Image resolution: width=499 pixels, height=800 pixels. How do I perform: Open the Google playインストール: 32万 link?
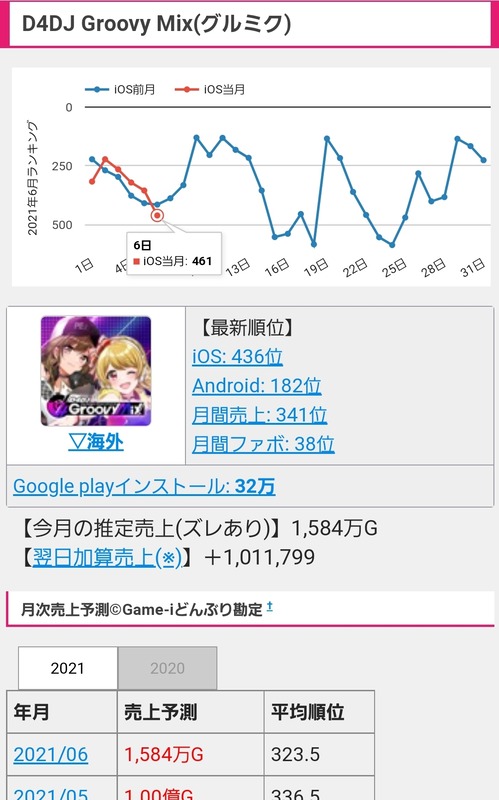[x=144, y=486]
